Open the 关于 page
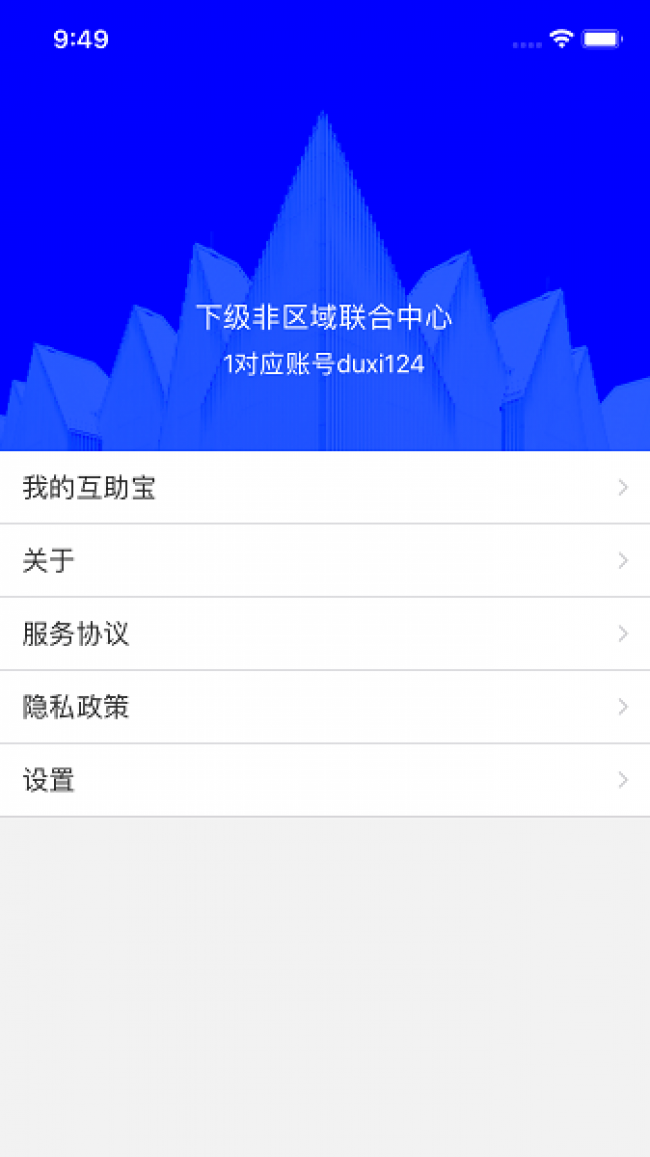 click(325, 561)
